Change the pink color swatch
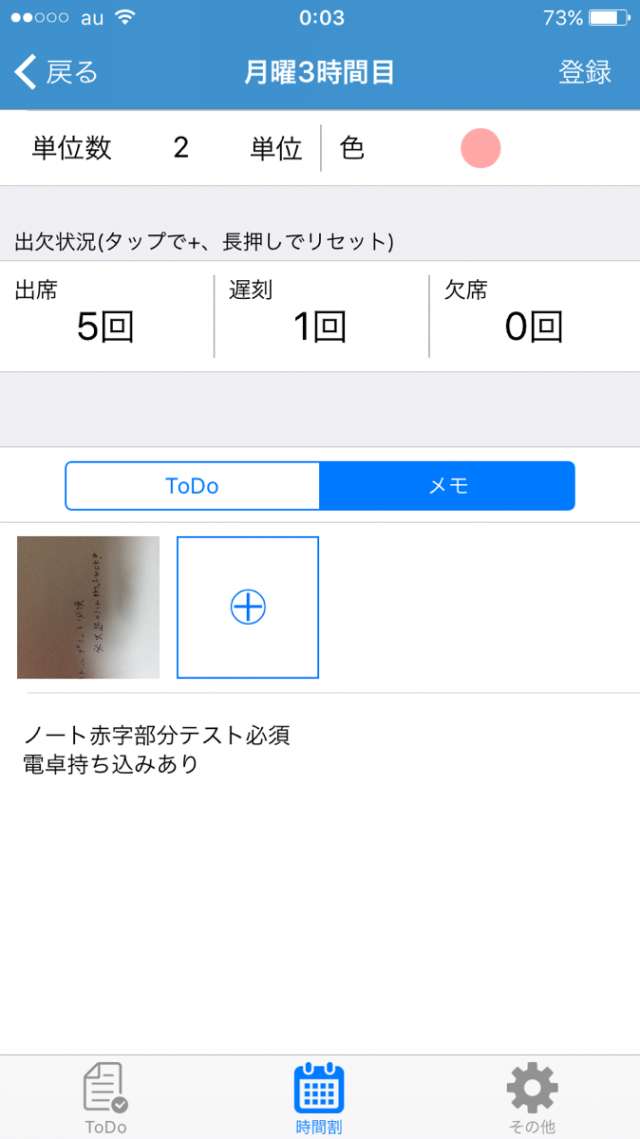Viewport: 640px width, 1139px height. click(x=480, y=149)
